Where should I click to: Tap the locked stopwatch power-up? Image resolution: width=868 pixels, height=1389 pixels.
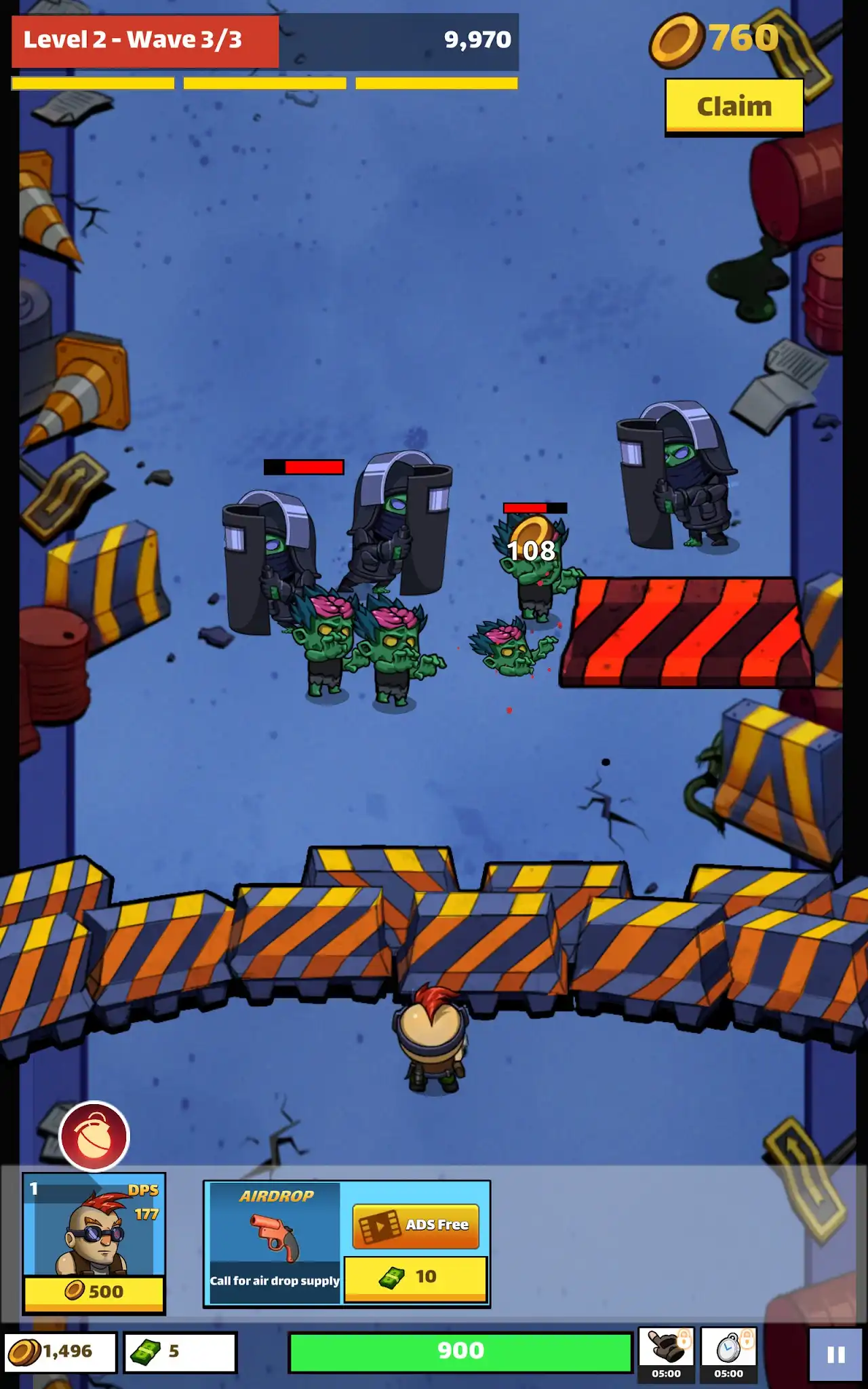tap(729, 1354)
